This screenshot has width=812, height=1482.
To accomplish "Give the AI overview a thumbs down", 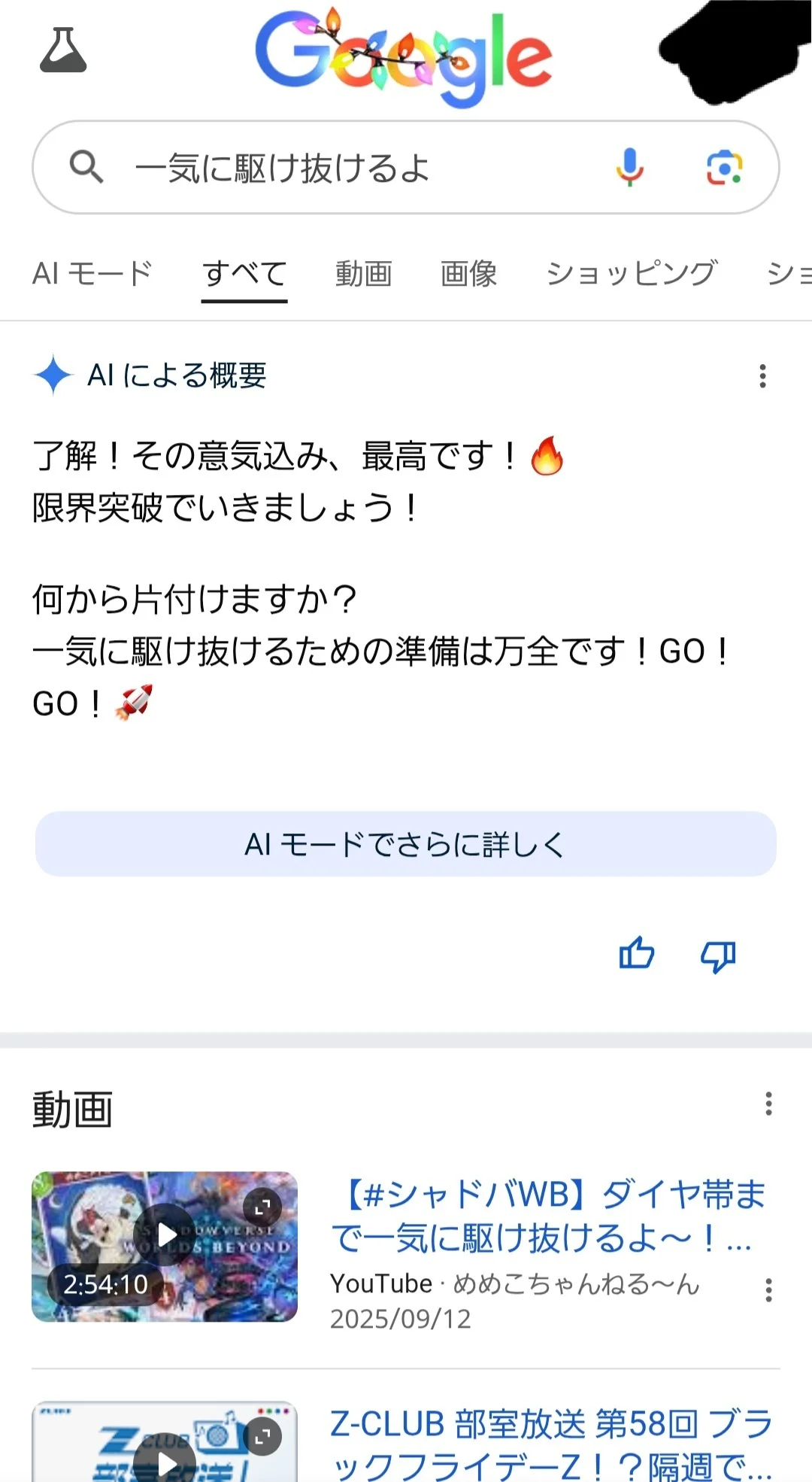I will [718, 956].
